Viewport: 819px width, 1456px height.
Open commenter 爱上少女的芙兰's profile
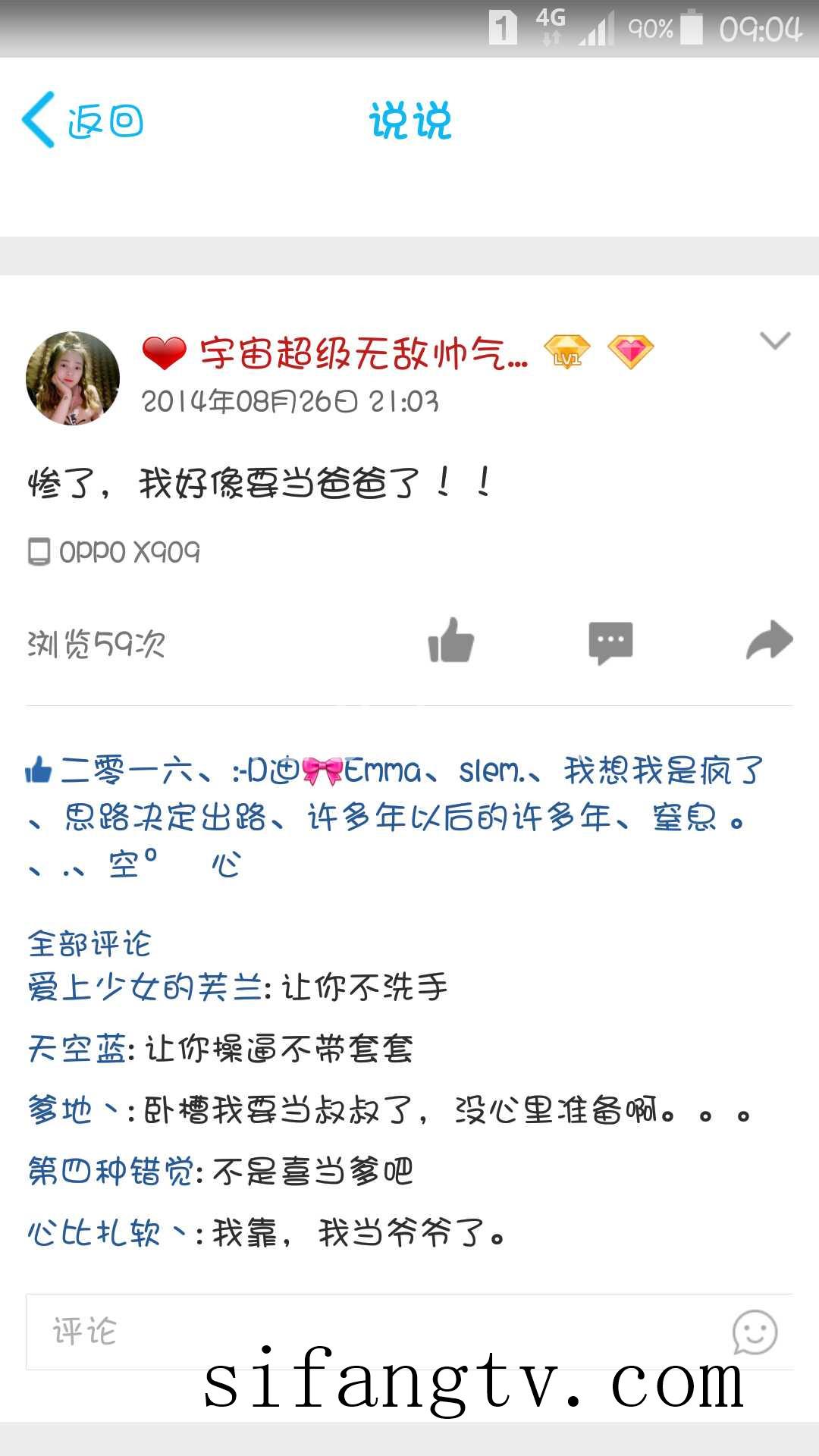coord(144,988)
